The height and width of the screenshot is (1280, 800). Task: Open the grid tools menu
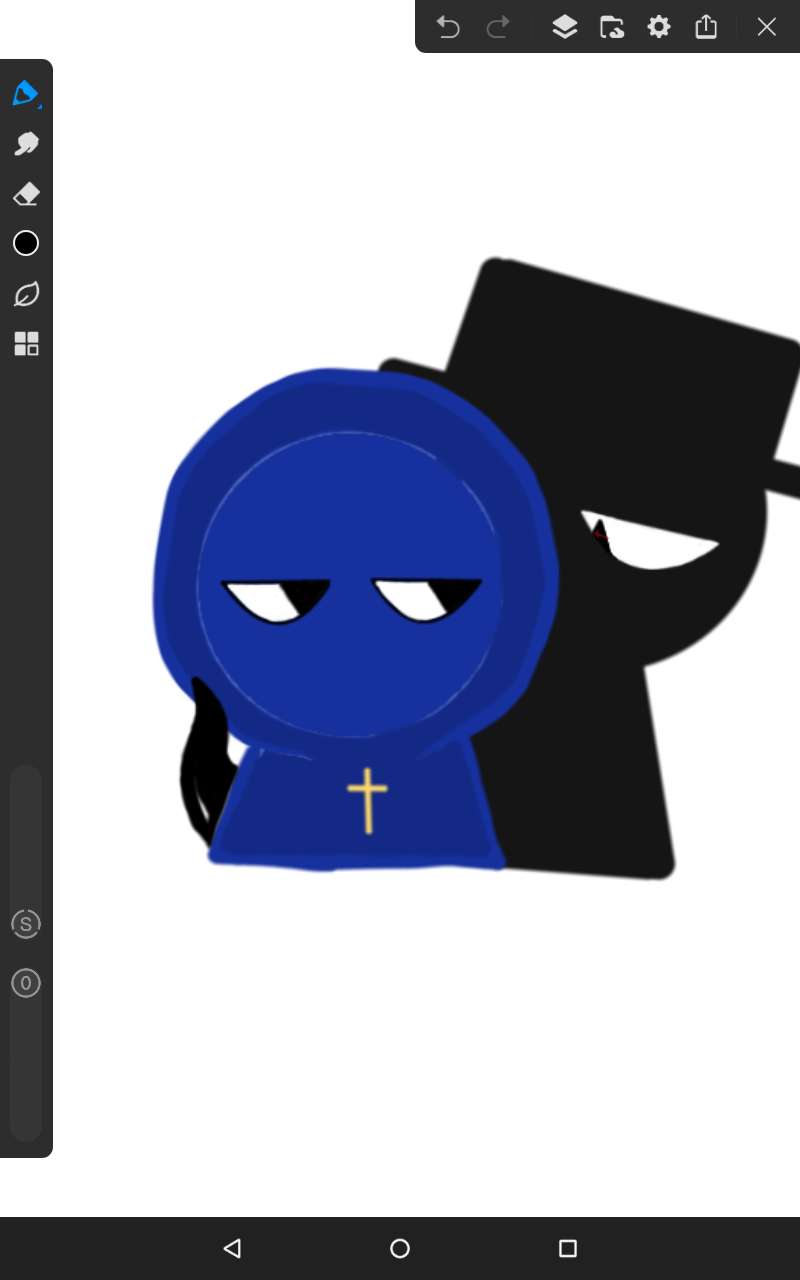[26, 344]
